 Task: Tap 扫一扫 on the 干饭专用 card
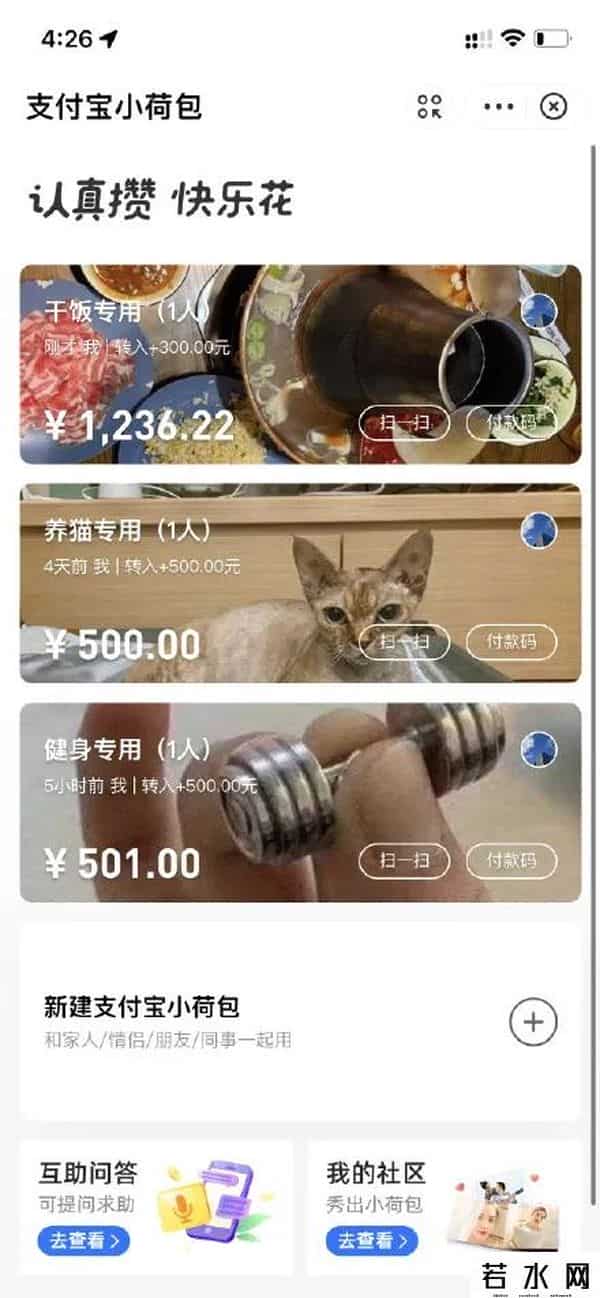pyautogui.click(x=404, y=423)
